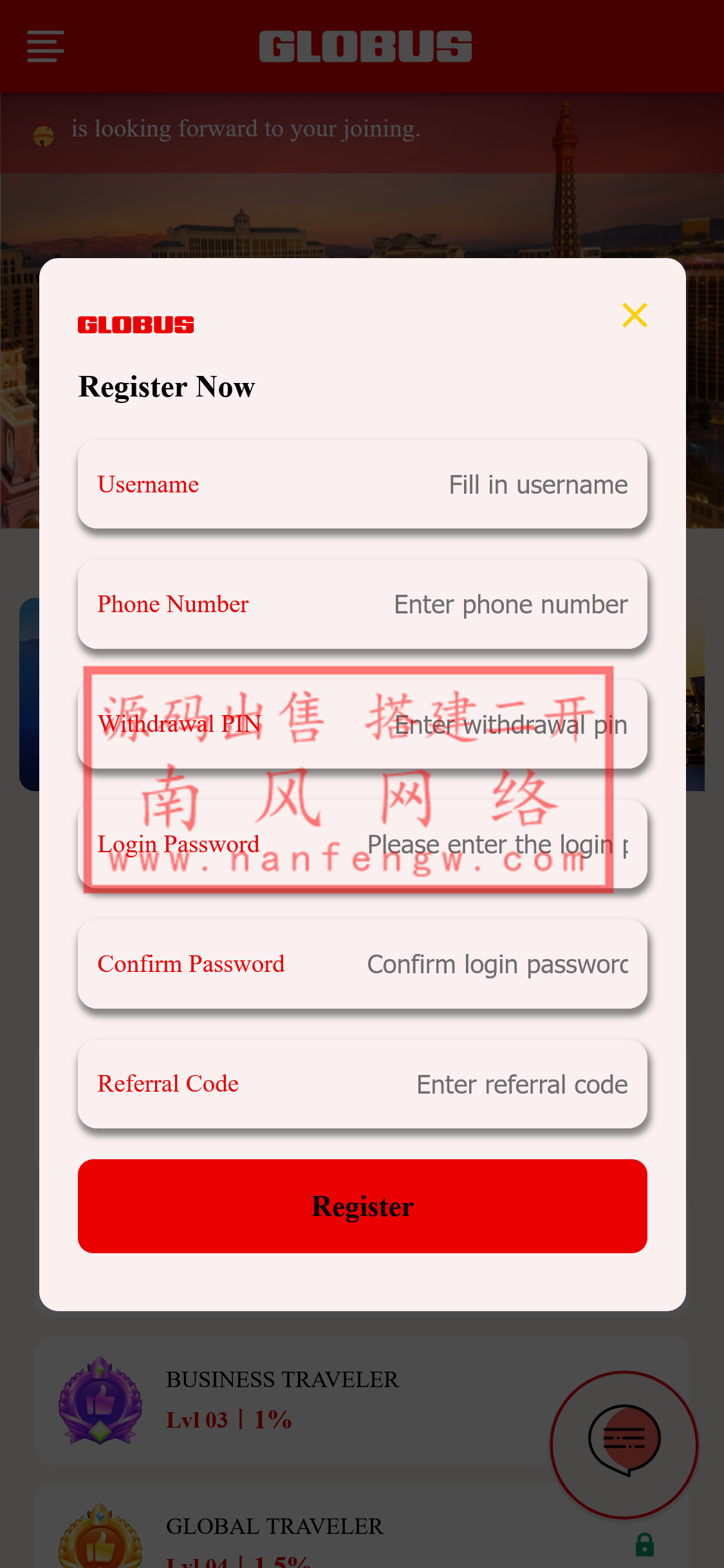
Task: Enter the Referral Code input box
Action: click(362, 1084)
